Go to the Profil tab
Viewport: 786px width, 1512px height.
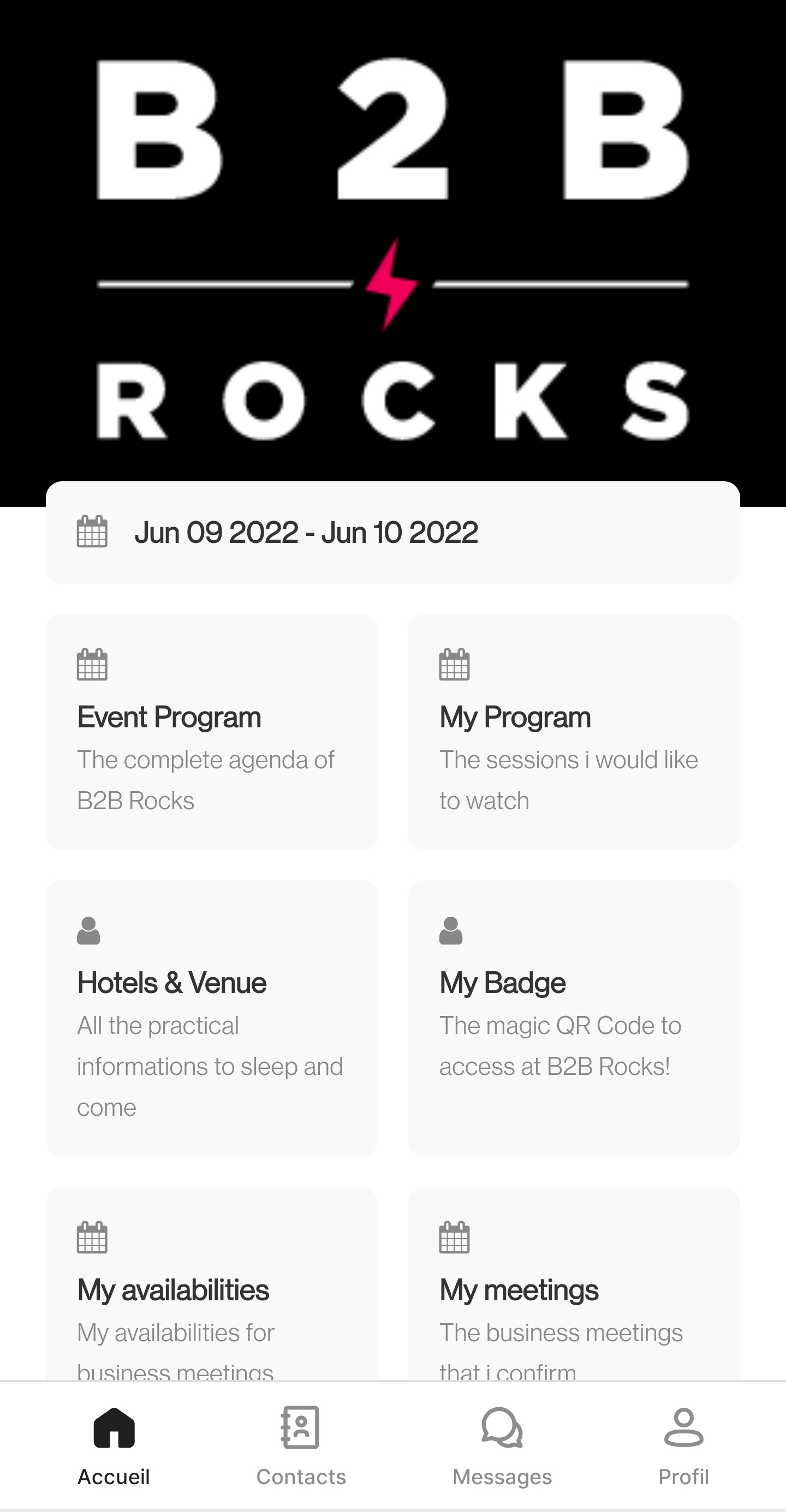683,1447
